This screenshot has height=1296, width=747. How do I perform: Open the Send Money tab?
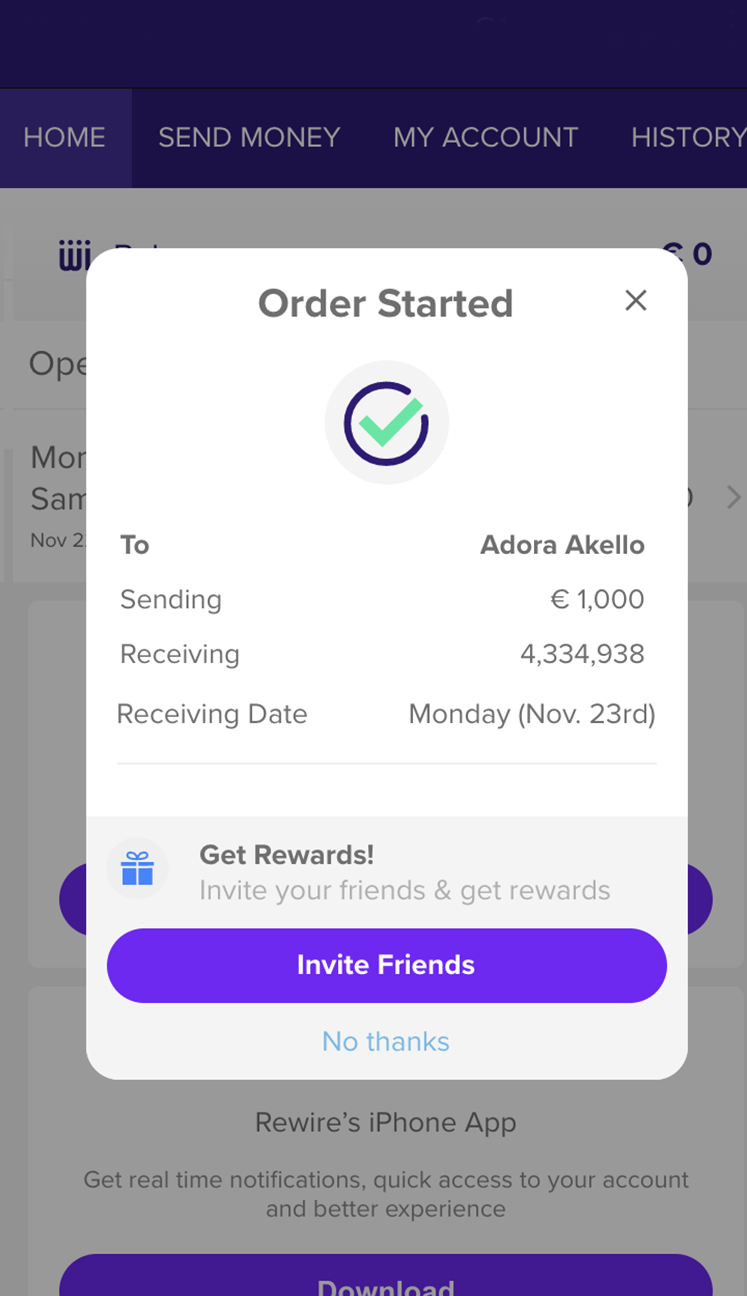[x=249, y=138]
